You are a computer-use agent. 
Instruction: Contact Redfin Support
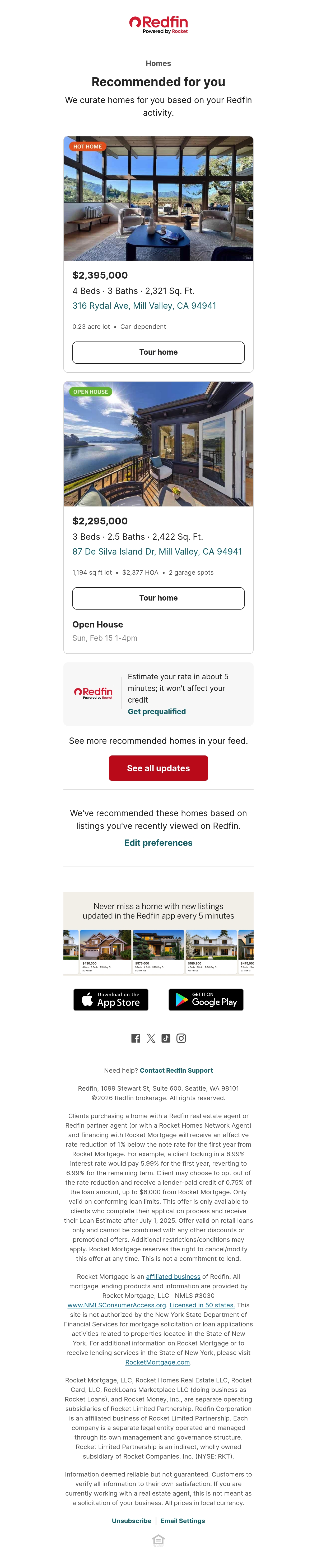point(176,1071)
